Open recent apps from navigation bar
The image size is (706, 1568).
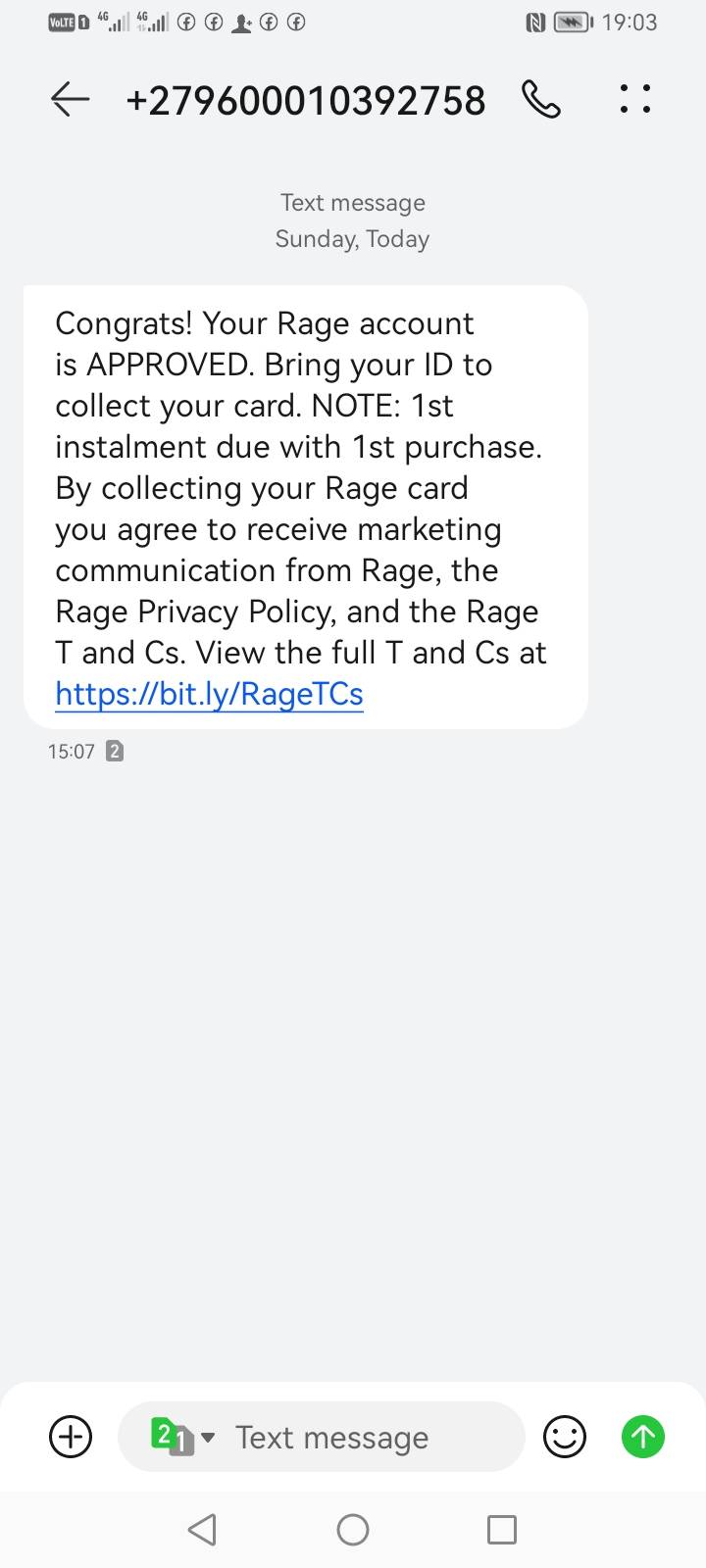502,1530
